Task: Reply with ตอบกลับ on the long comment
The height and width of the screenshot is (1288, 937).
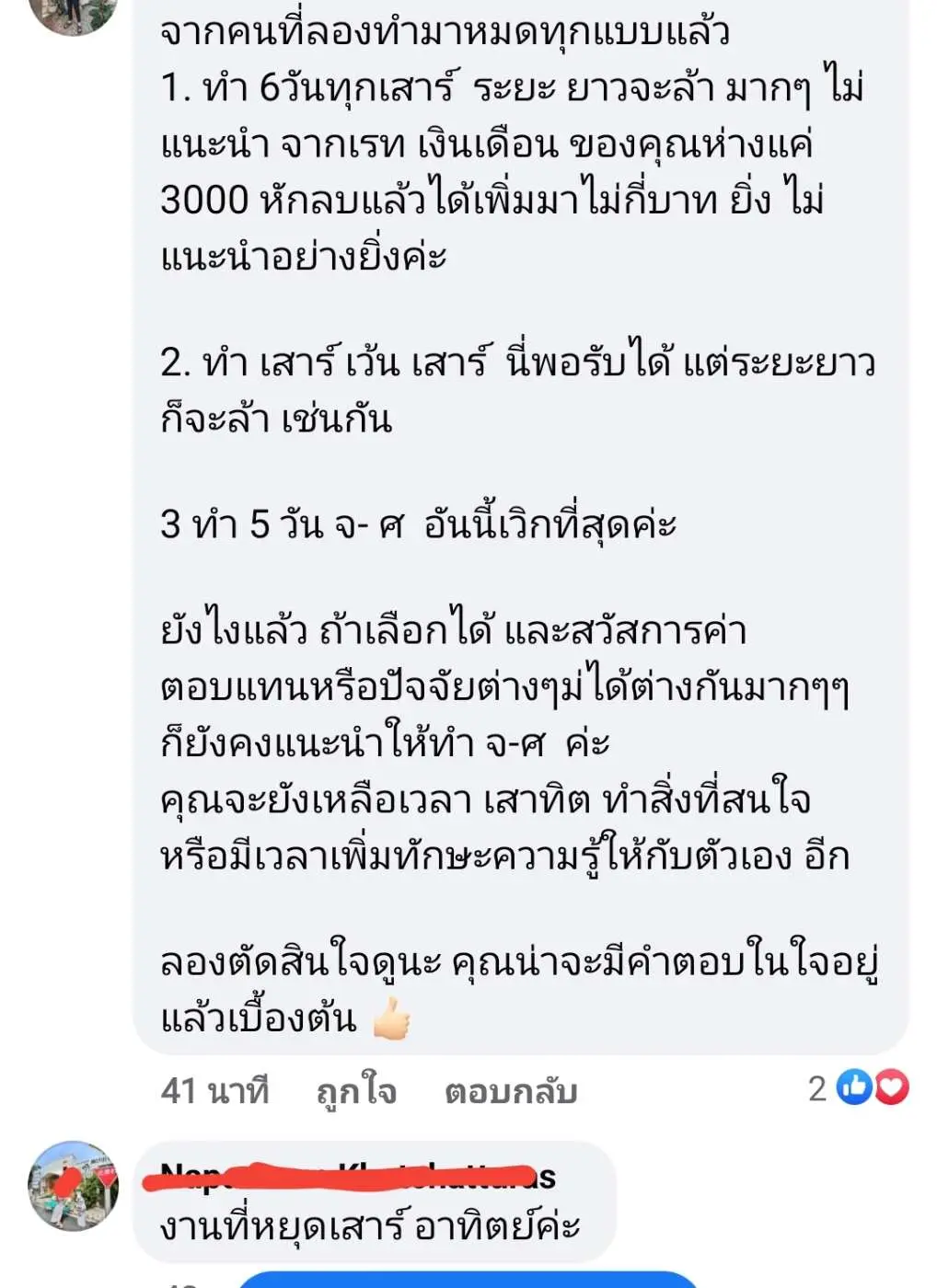Action: tap(511, 1092)
